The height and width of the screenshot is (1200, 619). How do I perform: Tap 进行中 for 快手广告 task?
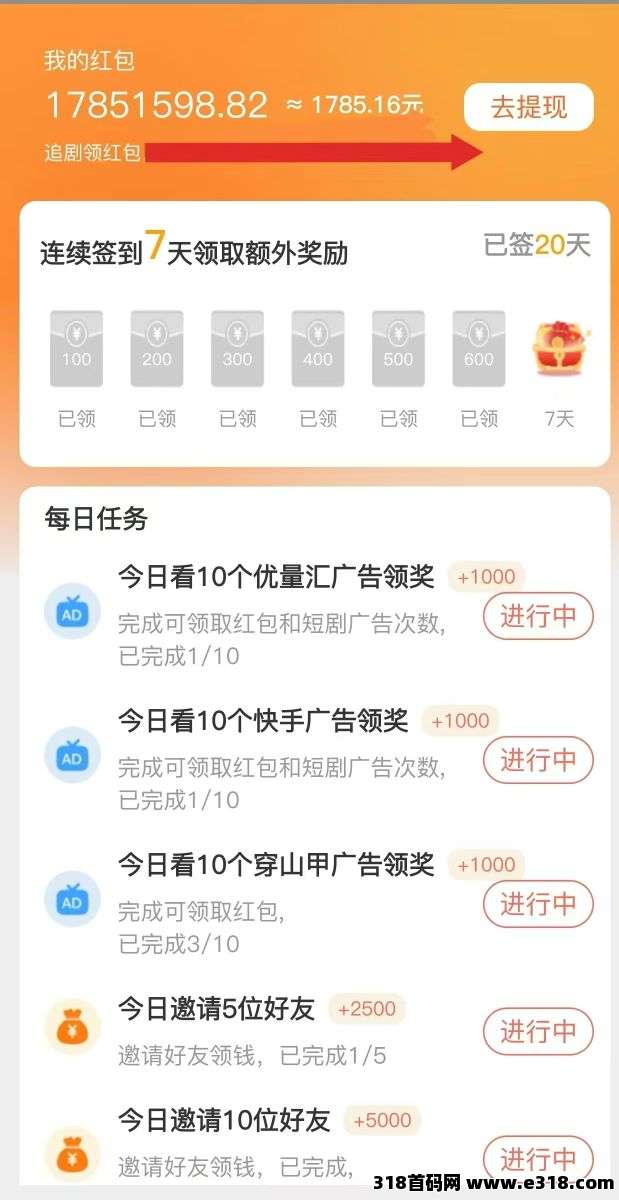click(x=538, y=761)
